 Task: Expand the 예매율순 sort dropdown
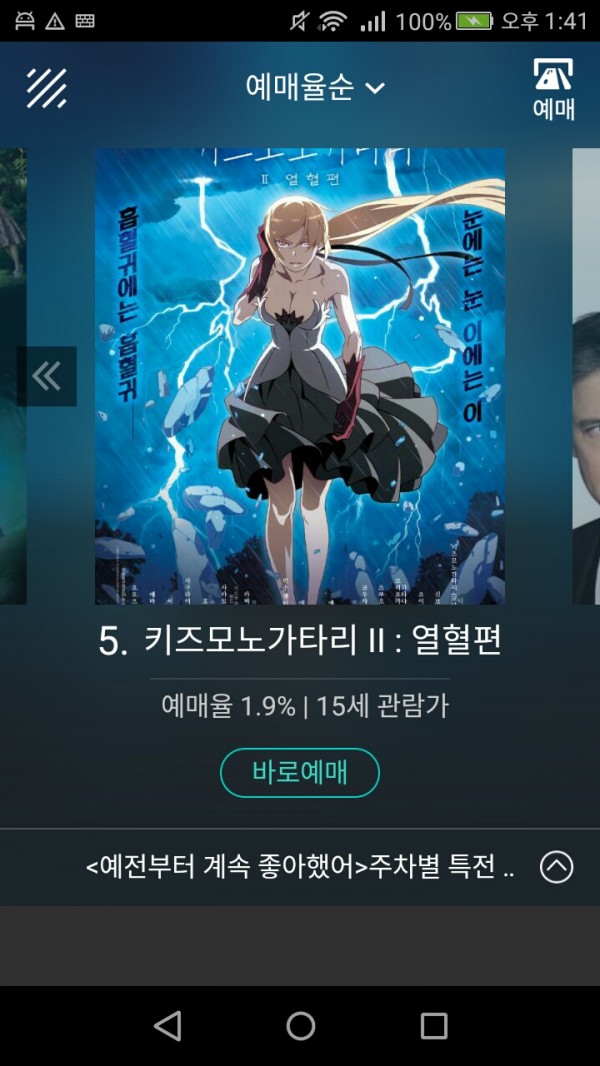[315, 87]
